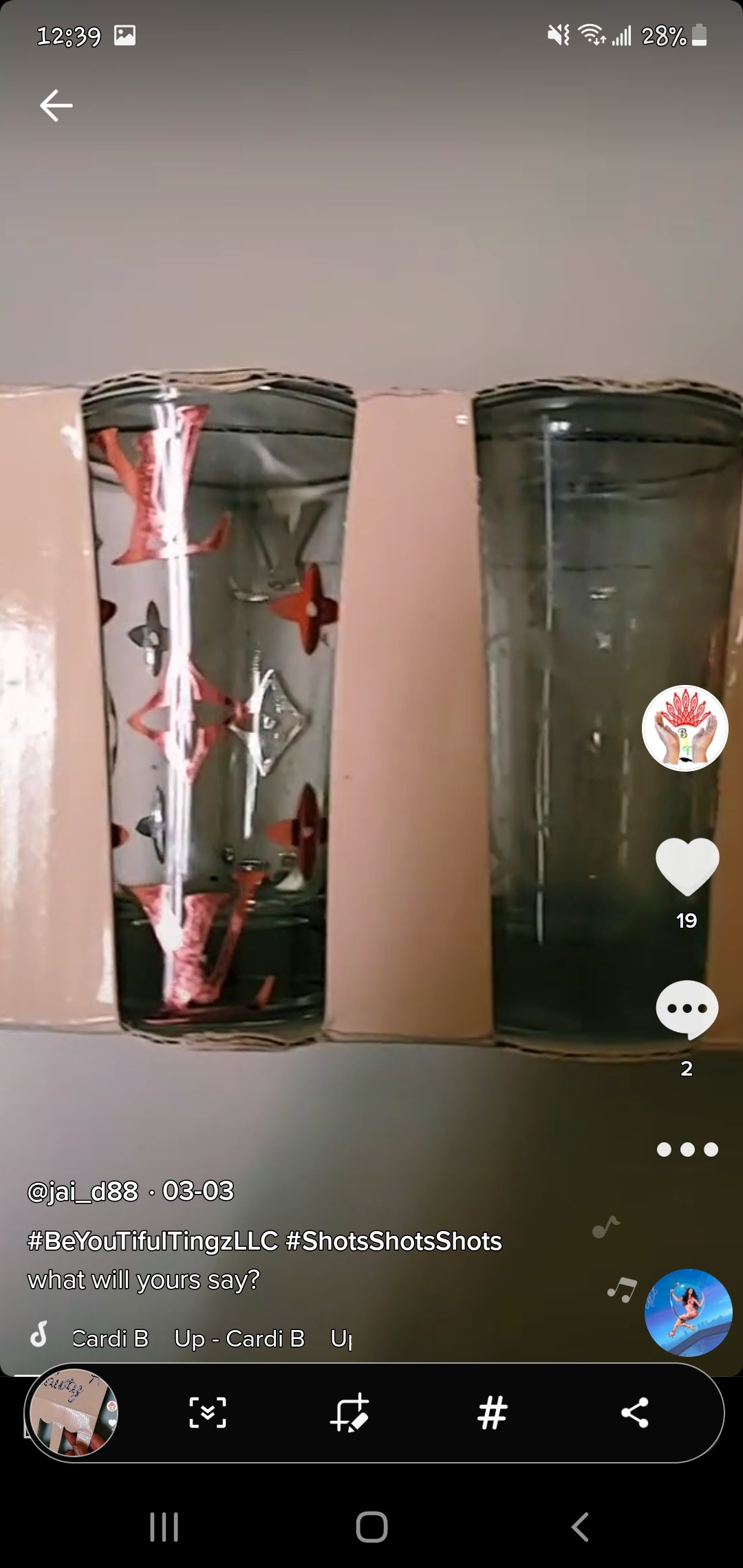Go back using the top arrow
Image resolution: width=743 pixels, height=1568 pixels.
click(56, 106)
